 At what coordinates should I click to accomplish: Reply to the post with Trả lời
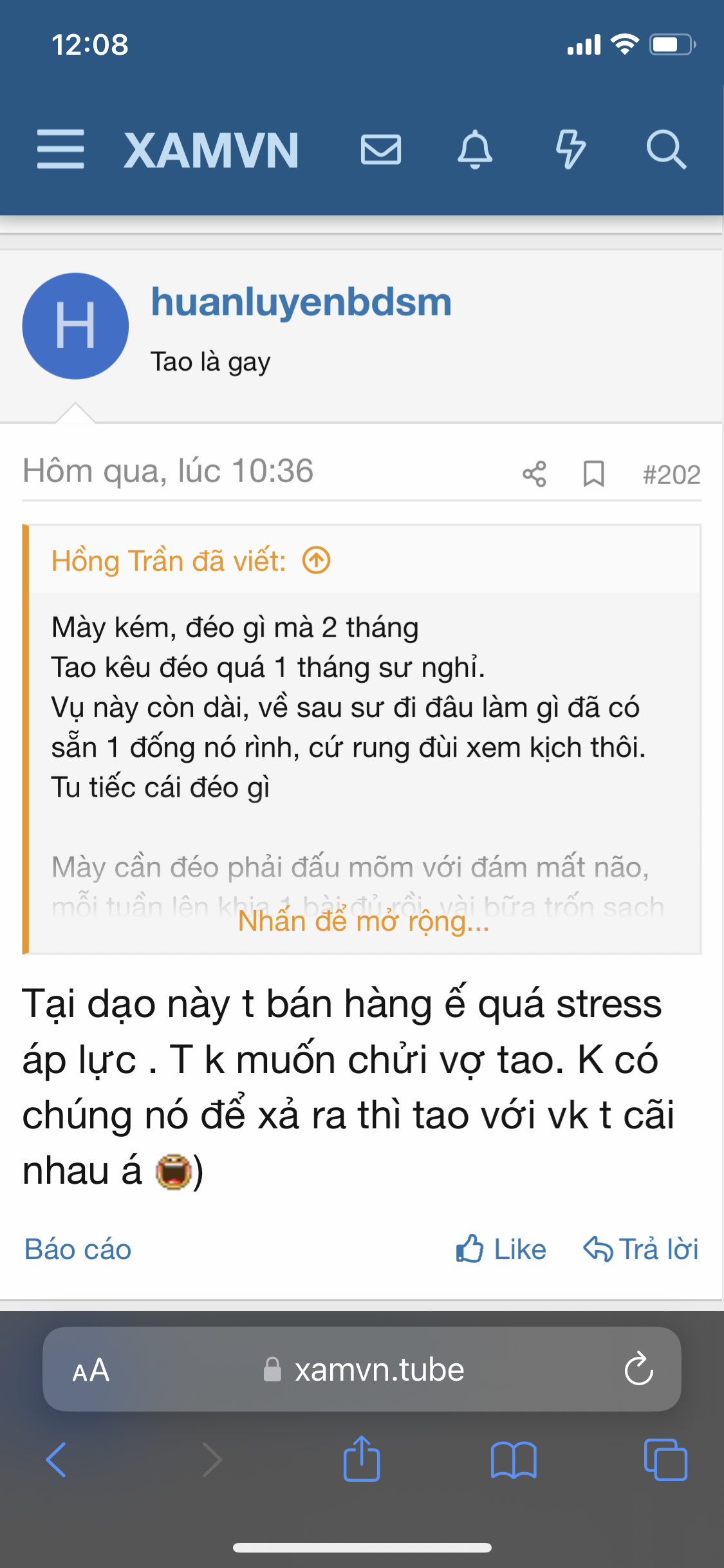click(x=641, y=1249)
